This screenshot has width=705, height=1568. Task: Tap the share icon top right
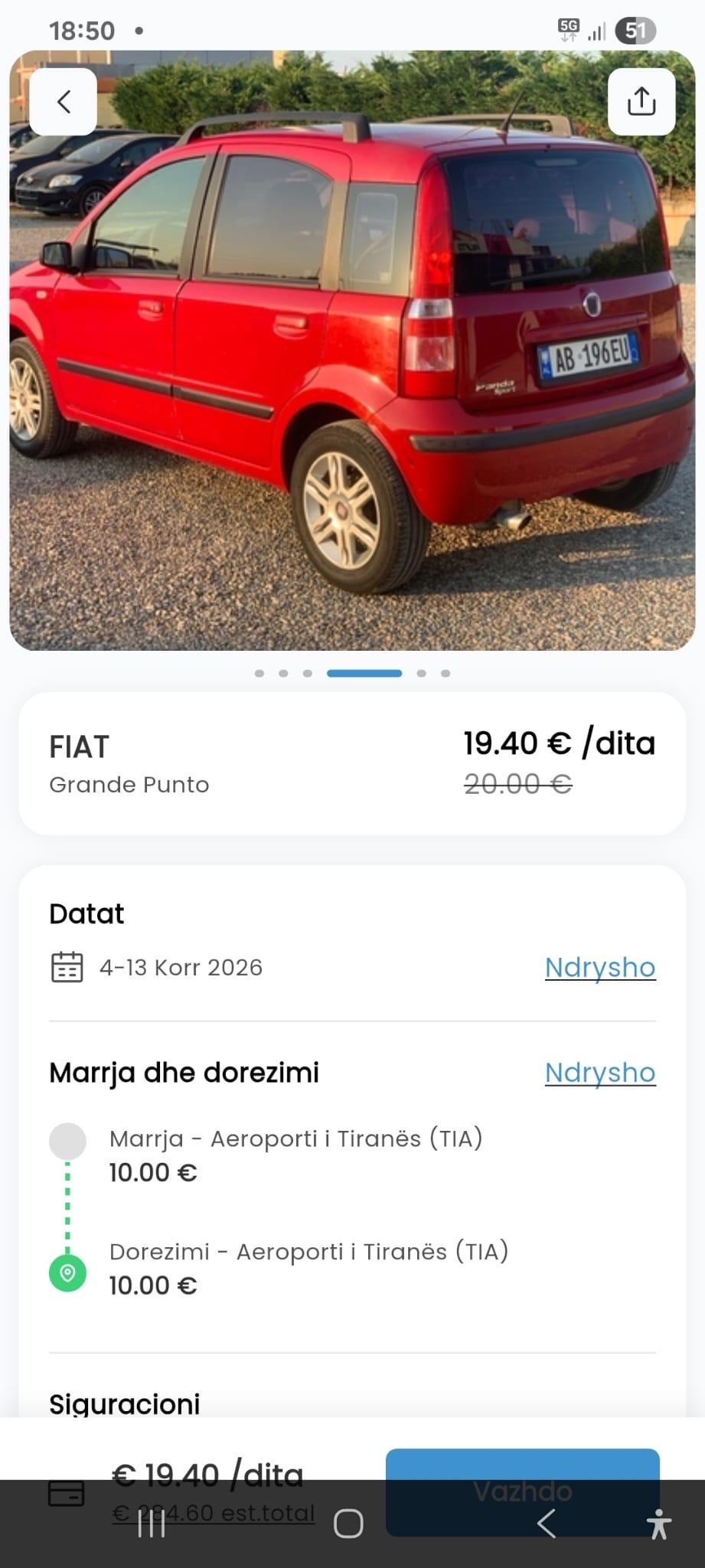pyautogui.click(x=641, y=100)
